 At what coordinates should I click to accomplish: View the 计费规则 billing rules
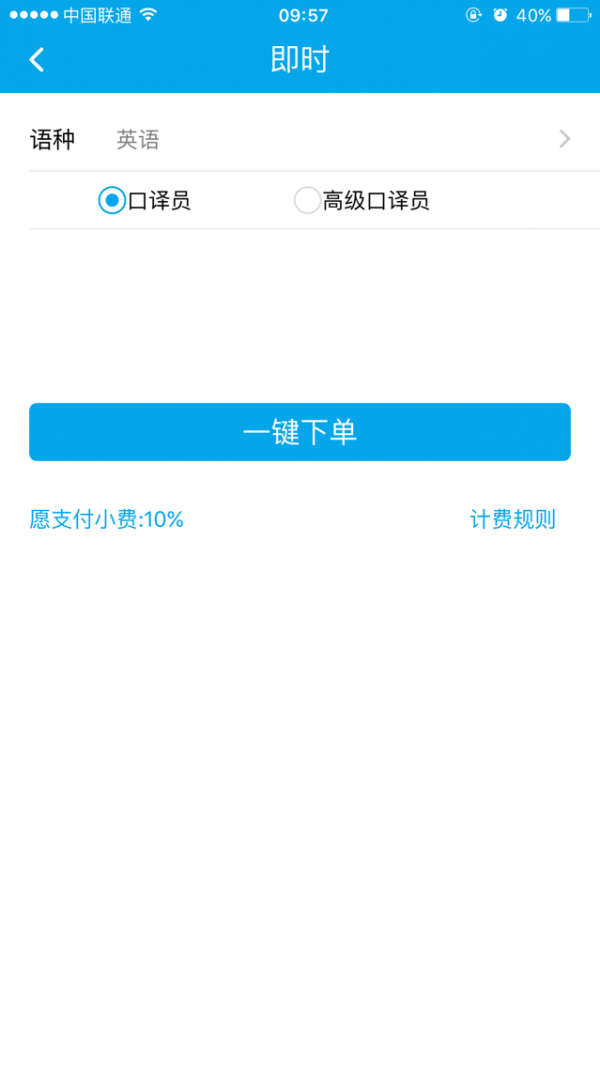(512, 519)
